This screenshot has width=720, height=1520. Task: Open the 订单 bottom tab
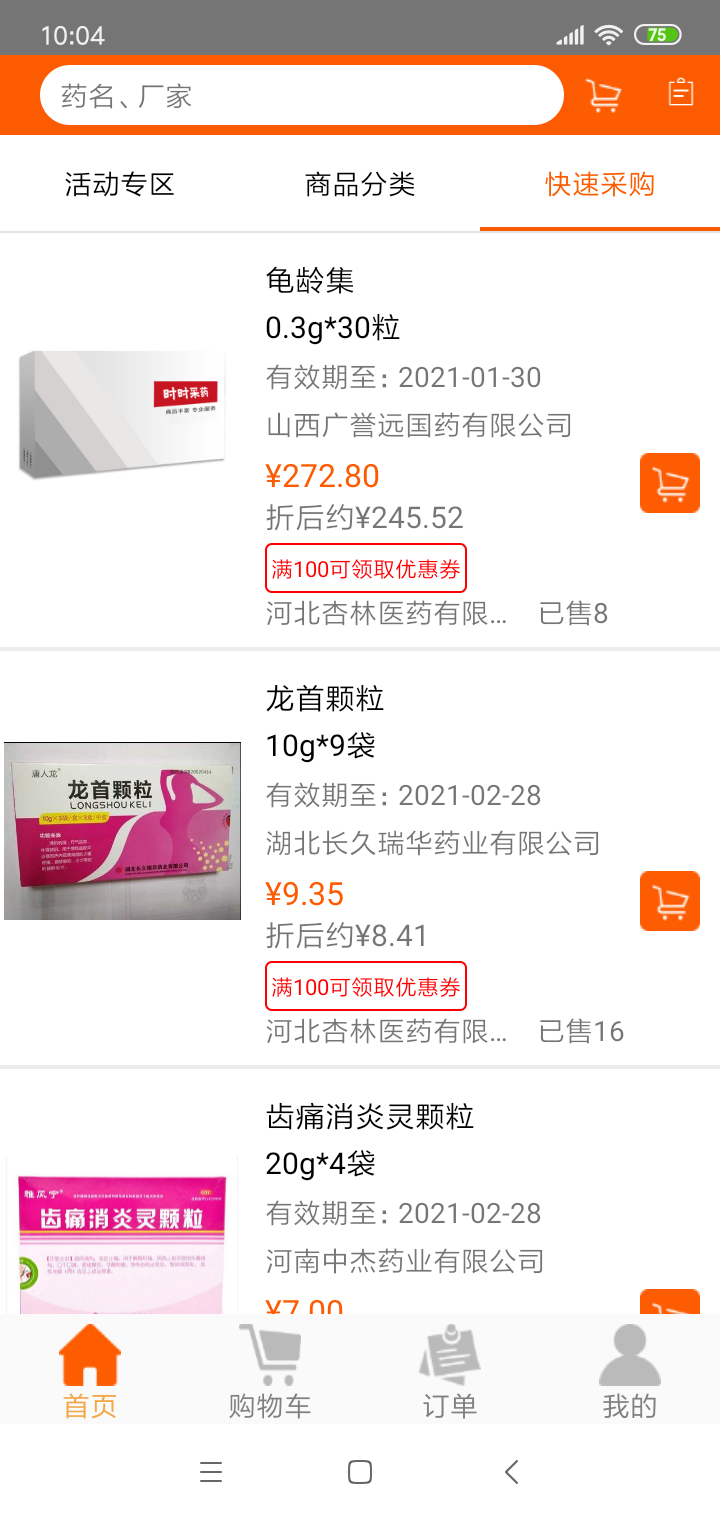450,1372
